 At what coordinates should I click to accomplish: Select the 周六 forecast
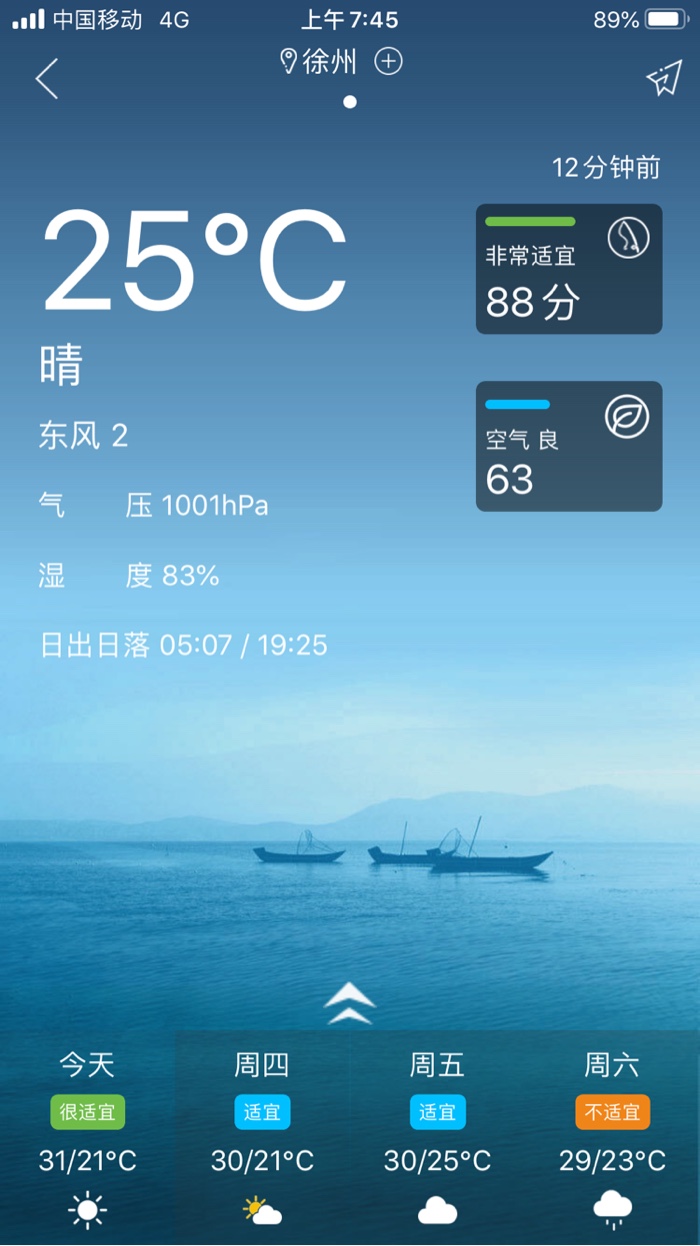click(612, 1137)
